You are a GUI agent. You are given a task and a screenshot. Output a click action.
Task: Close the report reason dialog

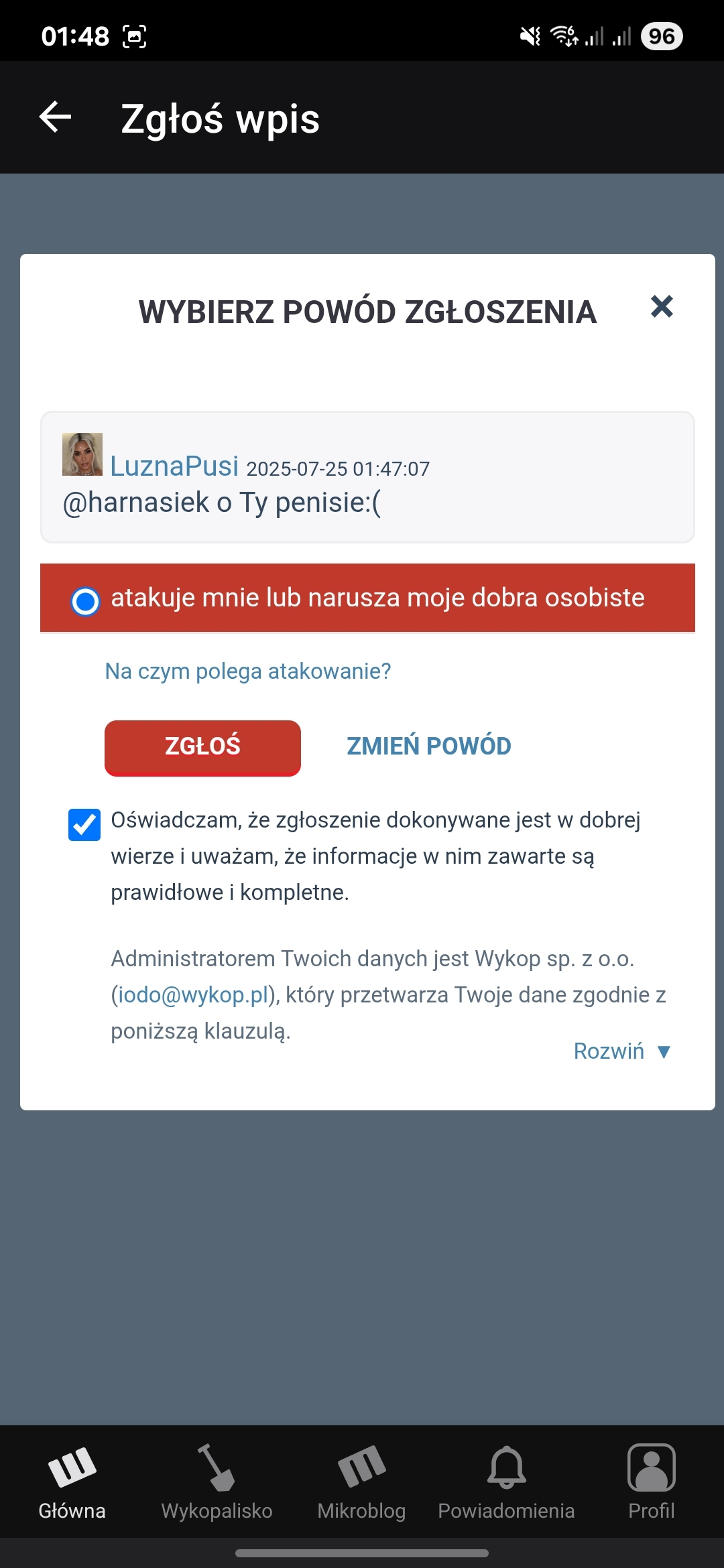(x=662, y=307)
